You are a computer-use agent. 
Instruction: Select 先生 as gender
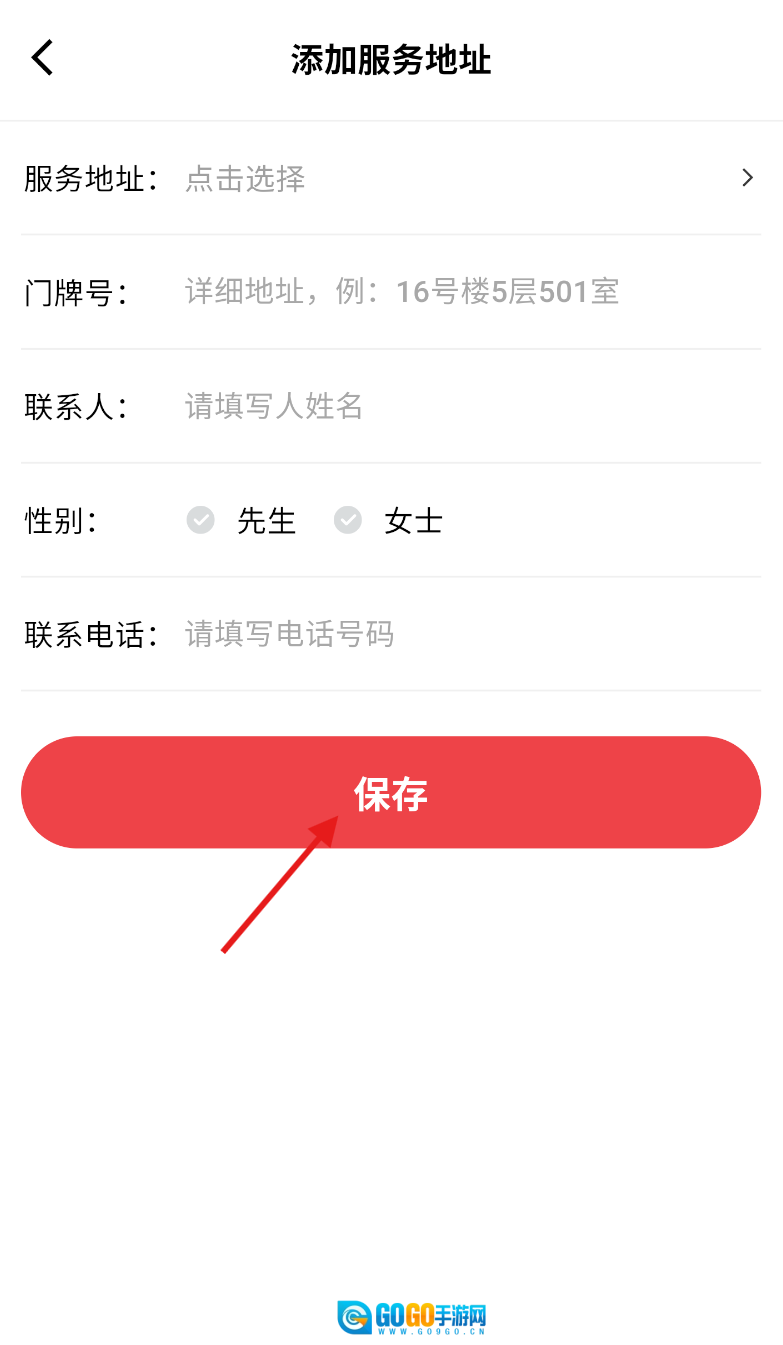[243, 521]
